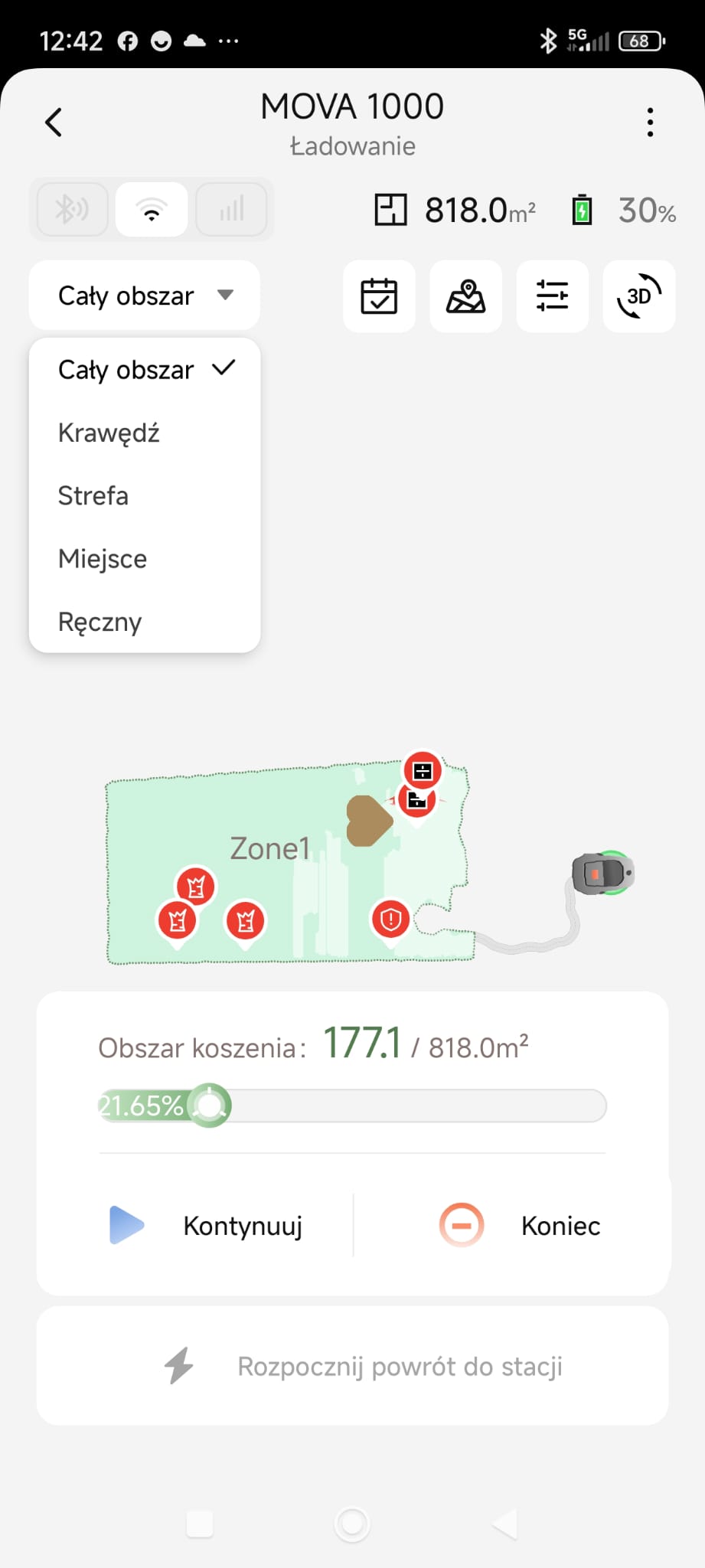Viewport: 705px width, 1568px height.
Task: Tap the shield warning marker on the map
Action: [390, 918]
